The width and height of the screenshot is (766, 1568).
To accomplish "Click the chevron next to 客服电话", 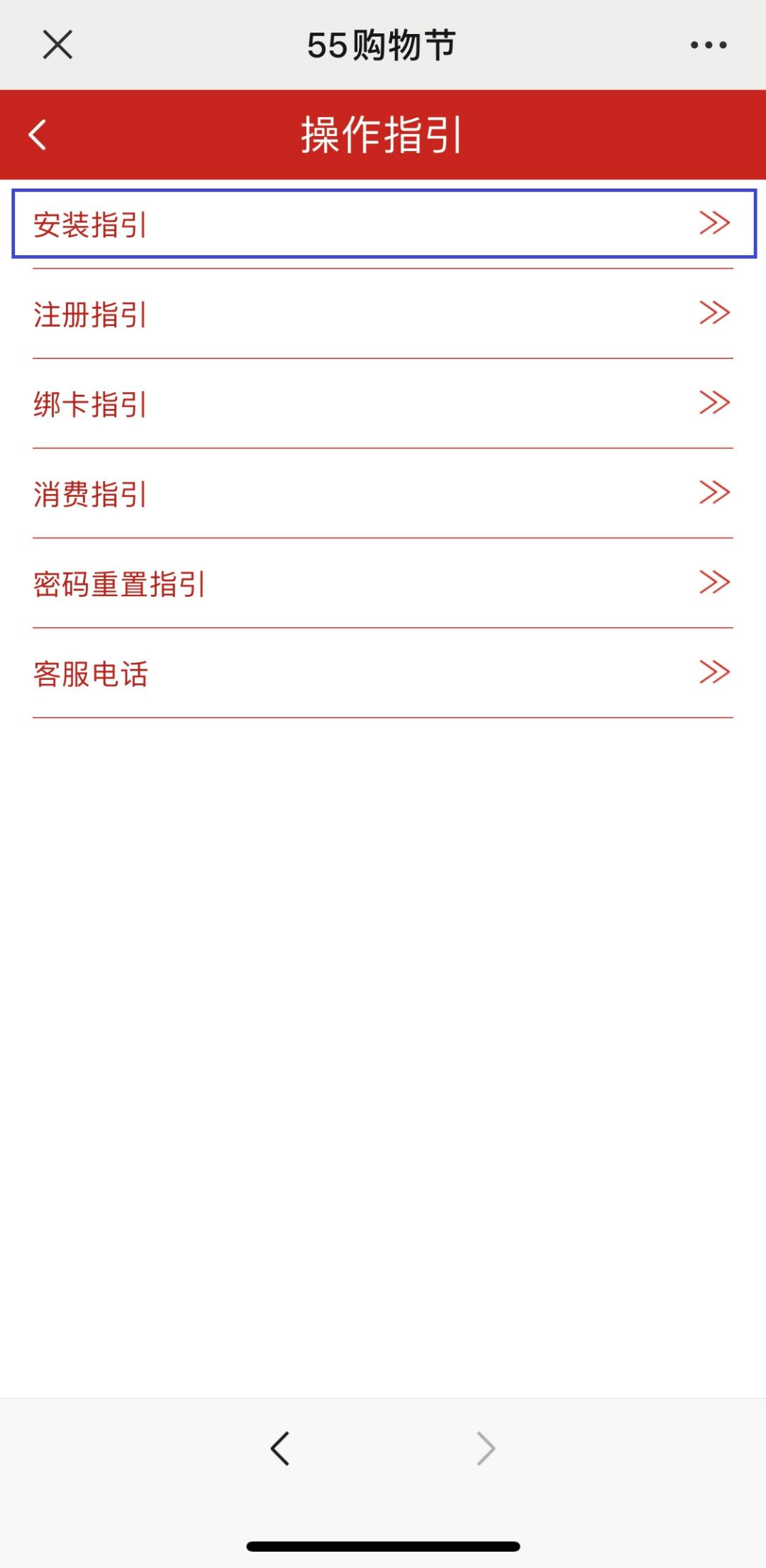I will click(x=714, y=672).
